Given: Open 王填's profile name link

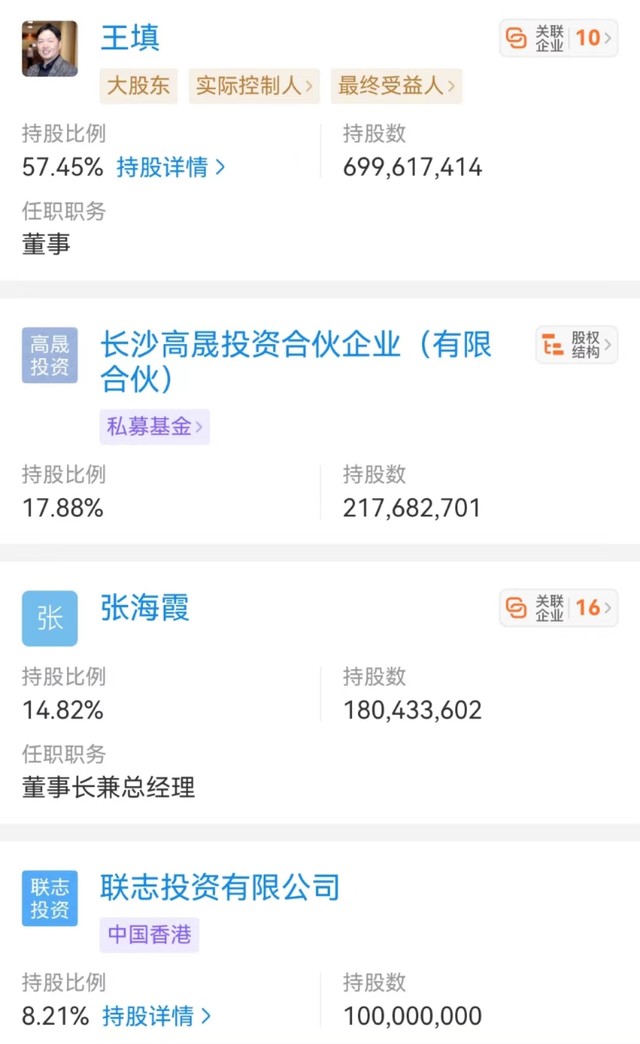Looking at the screenshot, I should [130, 37].
